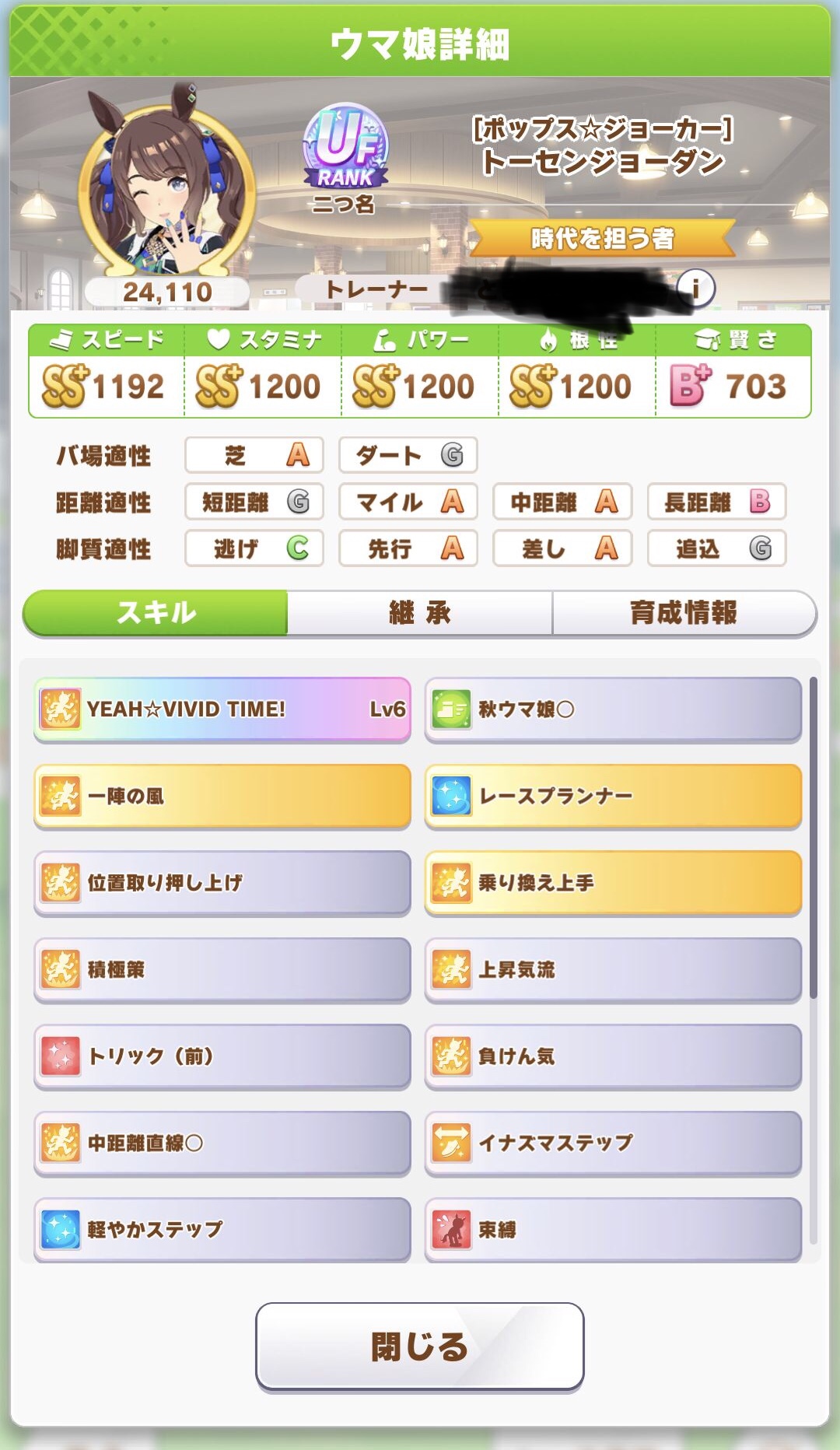Open 中距離直線○ skill description
The height and width of the screenshot is (1450, 840).
coord(222,1143)
